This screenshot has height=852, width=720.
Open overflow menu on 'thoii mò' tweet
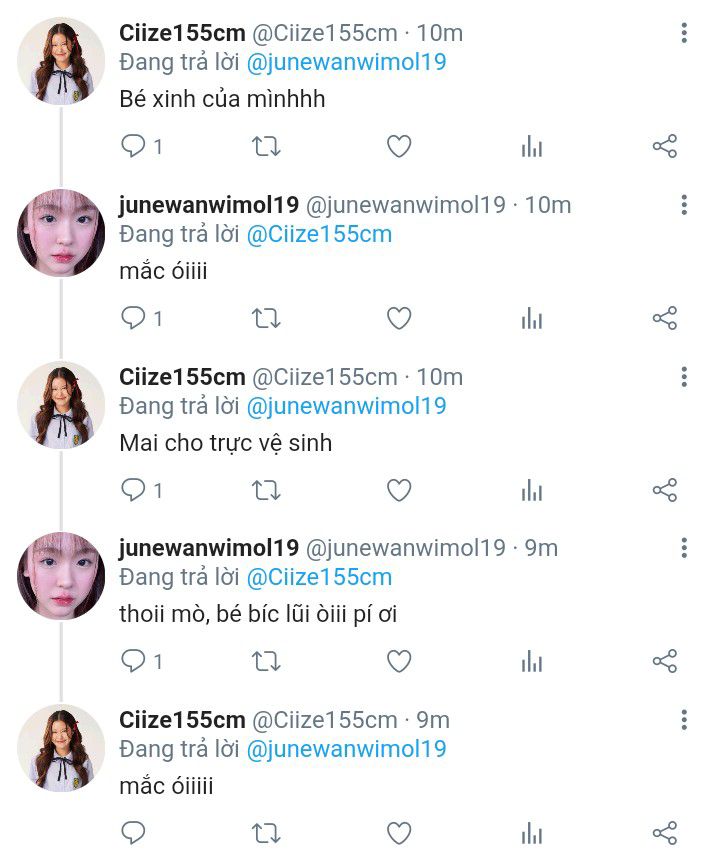684,548
